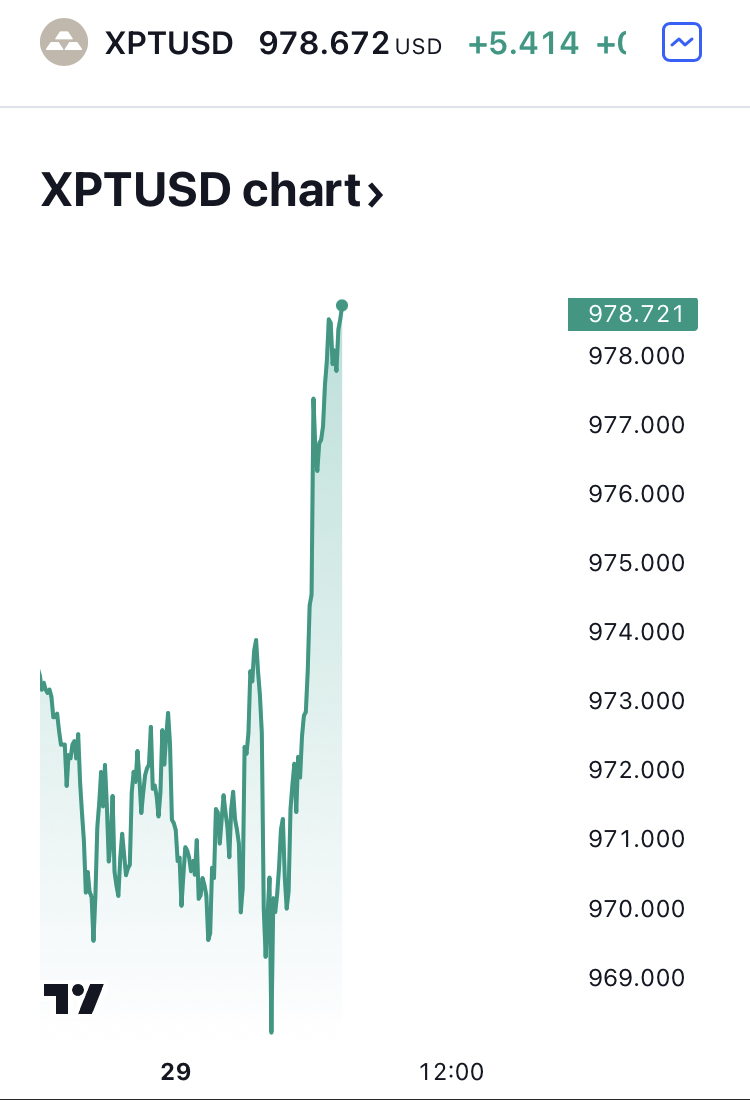Open the full chart icon button

coord(683,43)
